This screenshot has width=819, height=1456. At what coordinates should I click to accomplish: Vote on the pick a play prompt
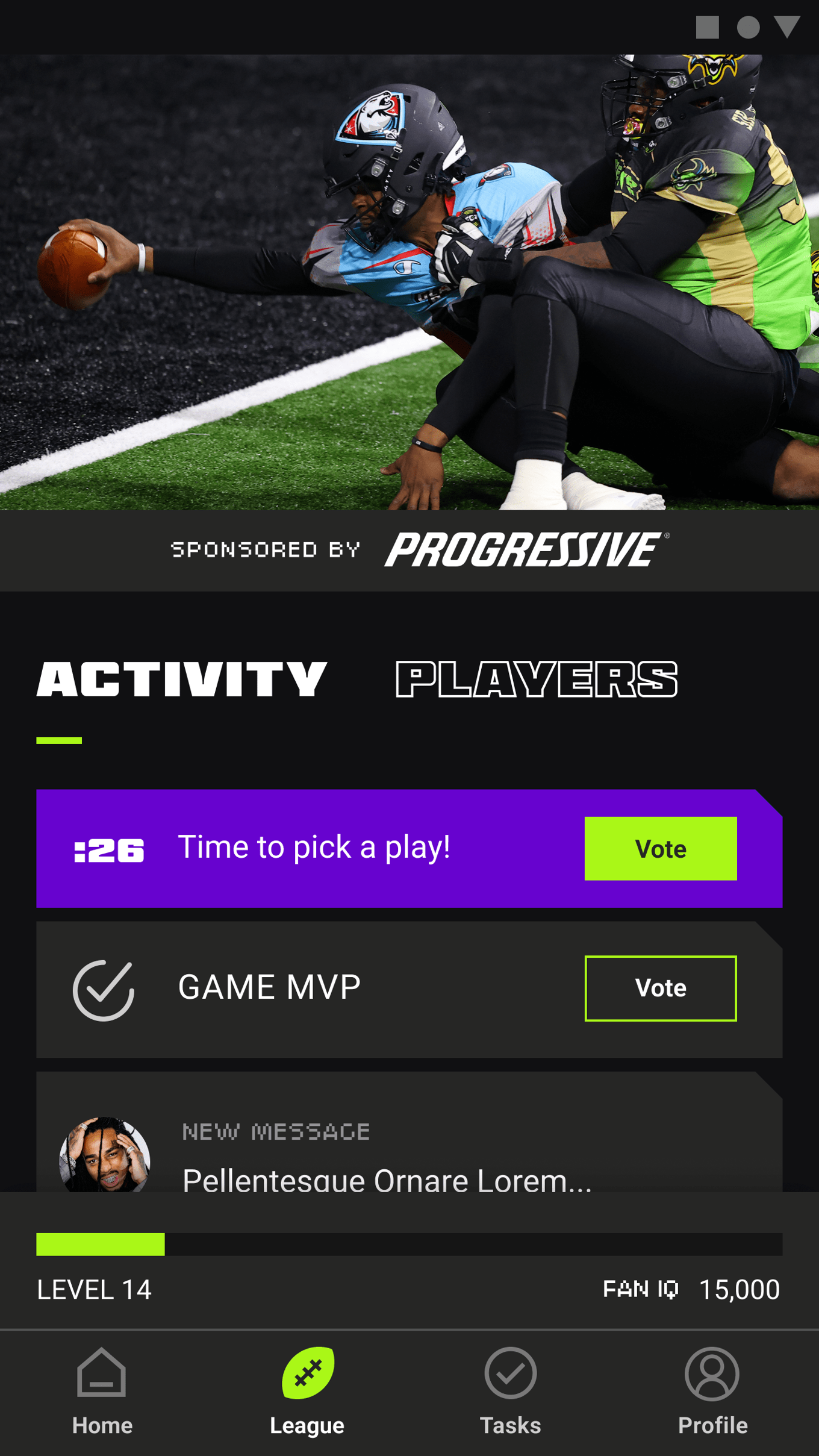(660, 848)
